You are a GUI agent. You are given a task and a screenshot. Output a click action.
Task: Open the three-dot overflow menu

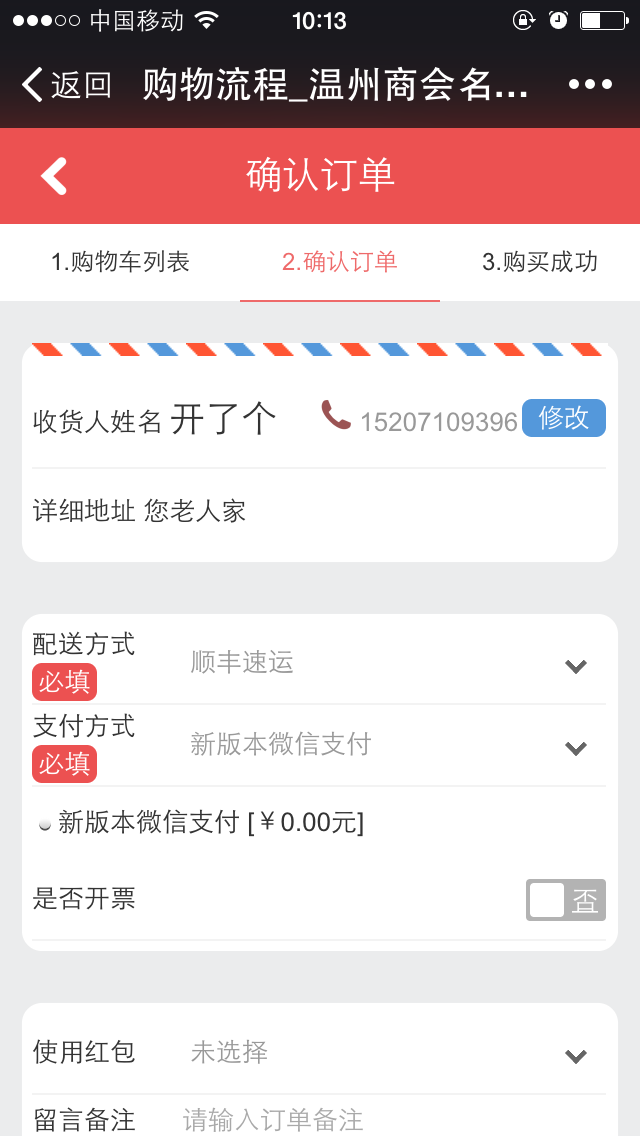590,85
